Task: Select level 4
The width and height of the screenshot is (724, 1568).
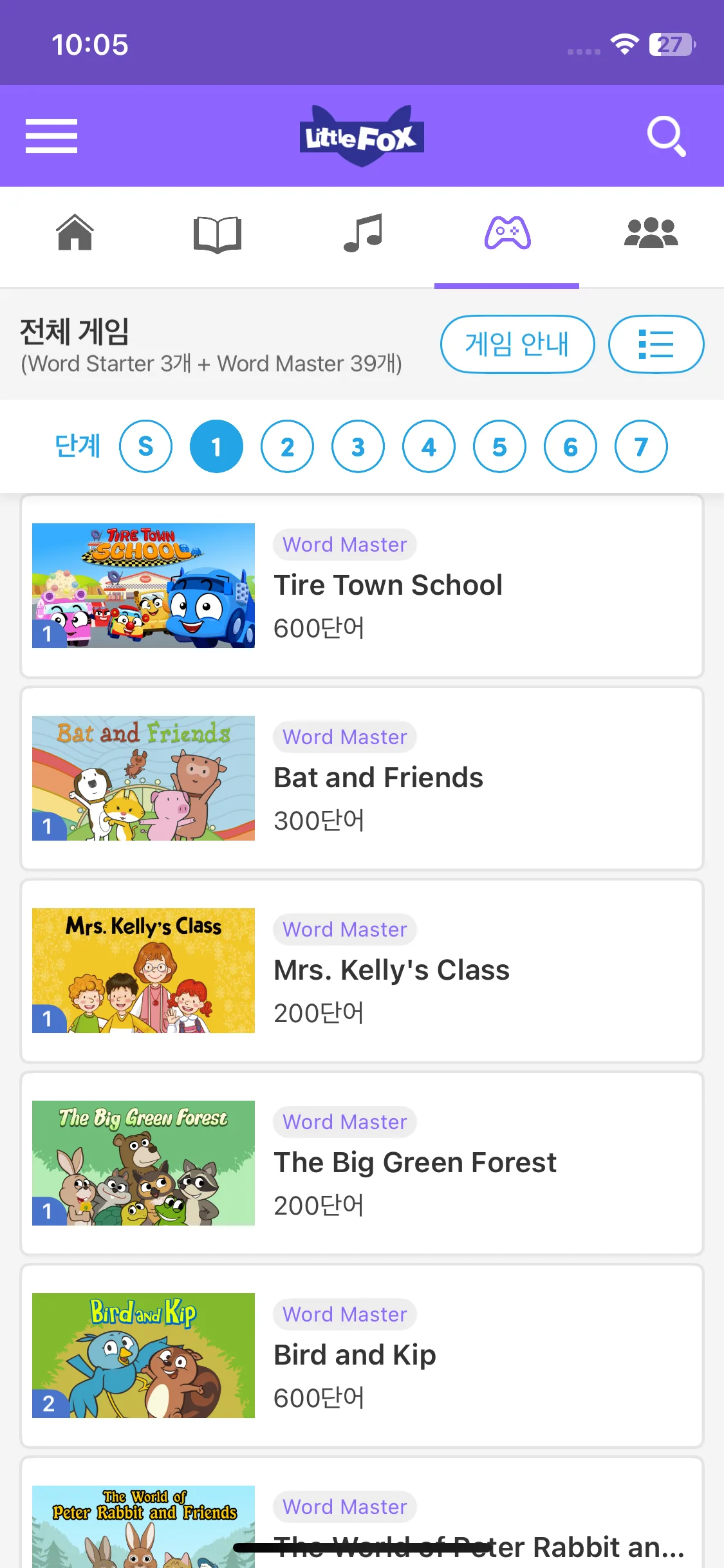Action: 429,446
